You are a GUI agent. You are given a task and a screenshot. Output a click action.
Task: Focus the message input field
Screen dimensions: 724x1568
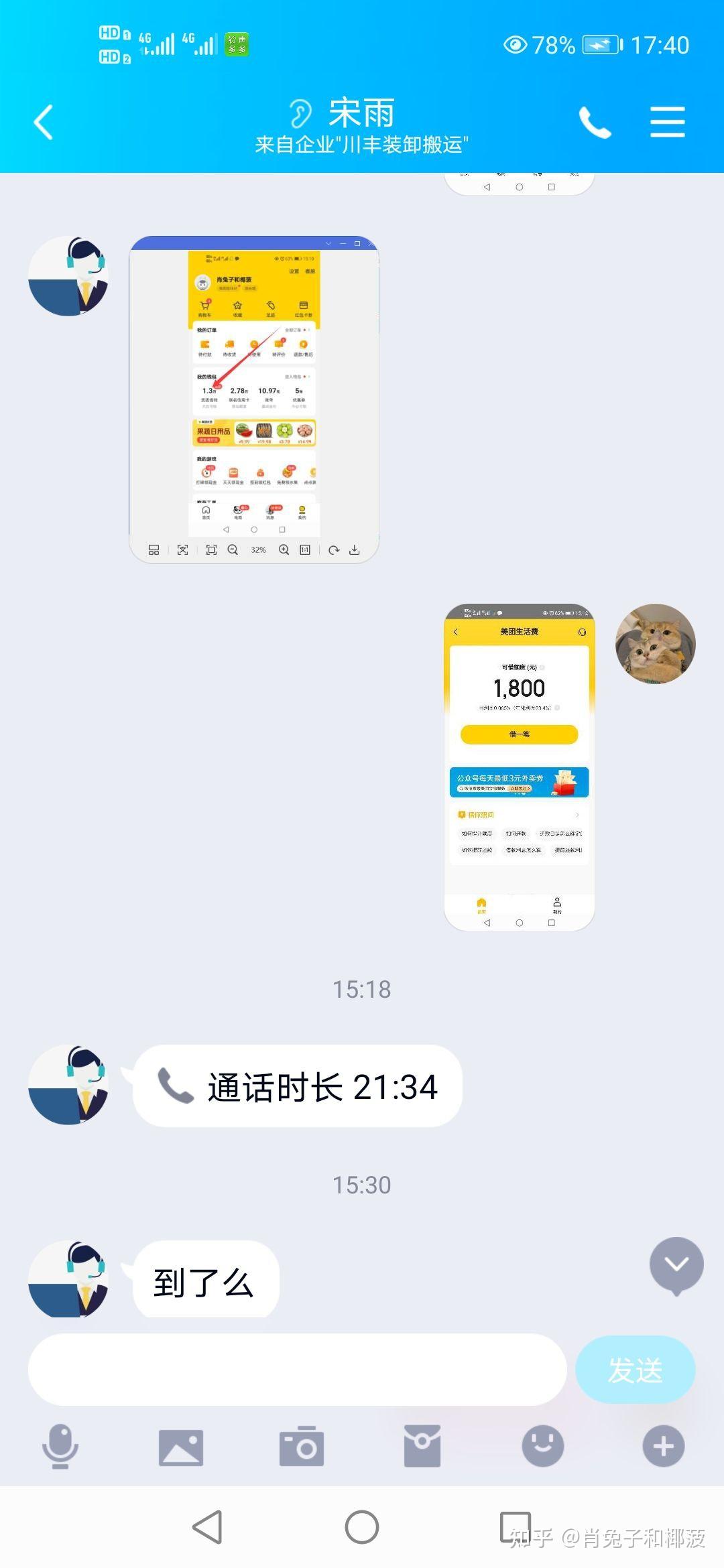(x=297, y=1370)
